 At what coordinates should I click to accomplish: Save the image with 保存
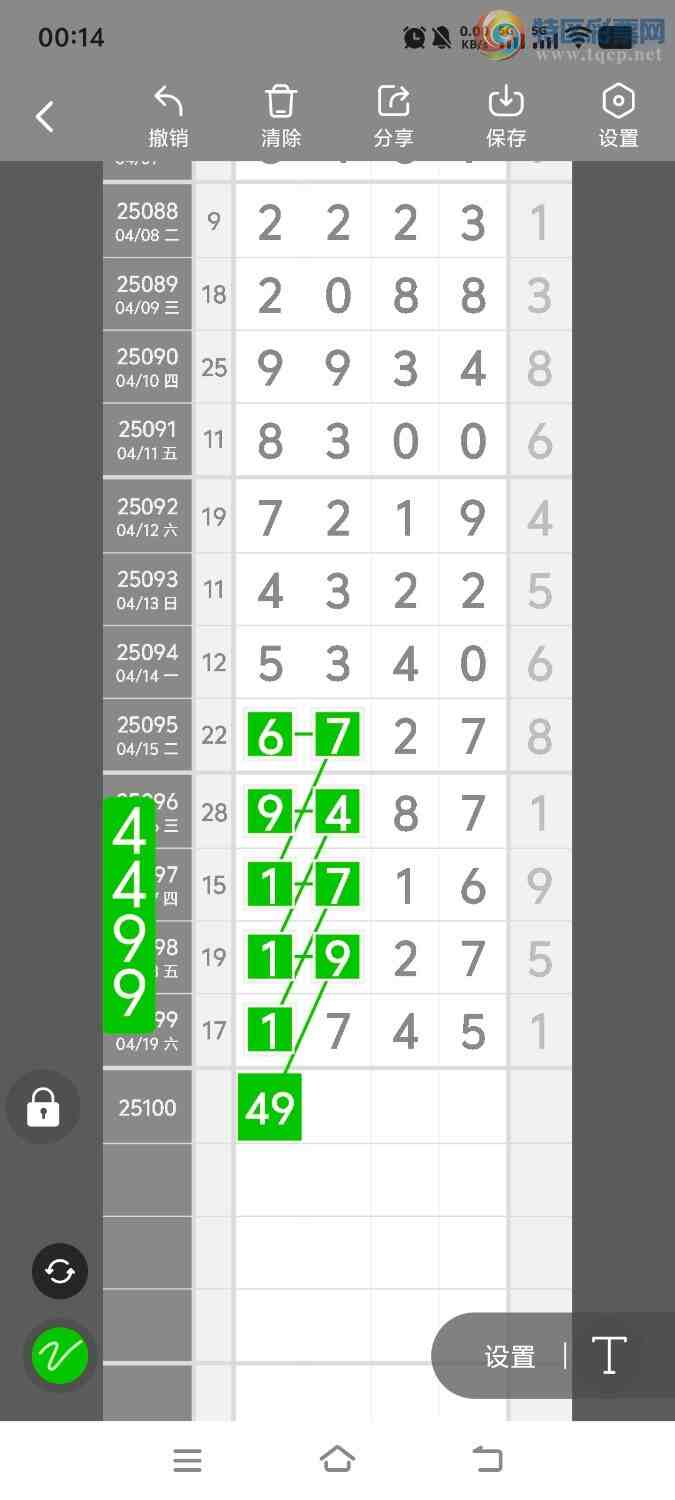[506, 117]
